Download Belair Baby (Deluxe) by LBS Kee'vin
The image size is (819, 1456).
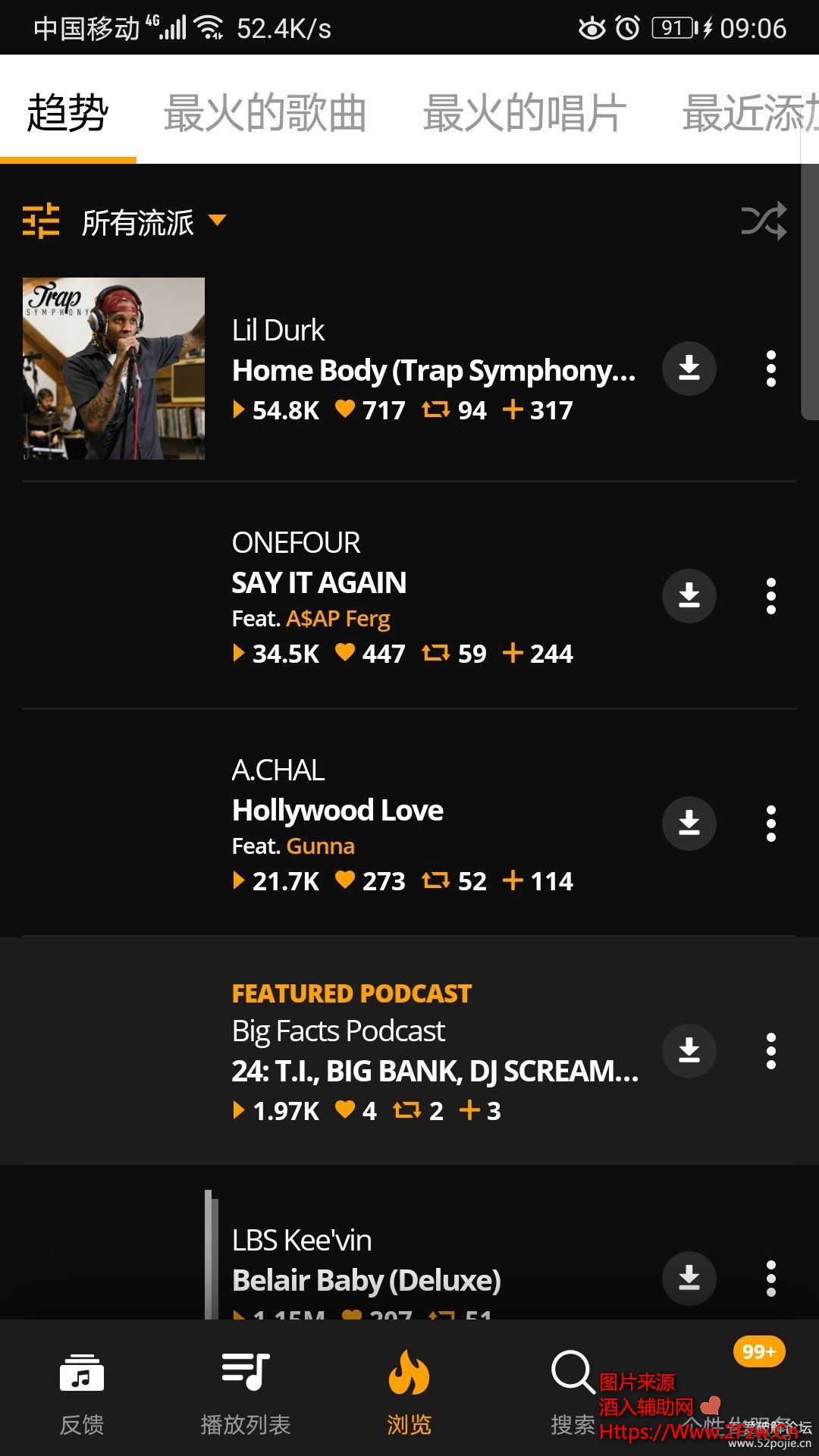click(x=689, y=1279)
